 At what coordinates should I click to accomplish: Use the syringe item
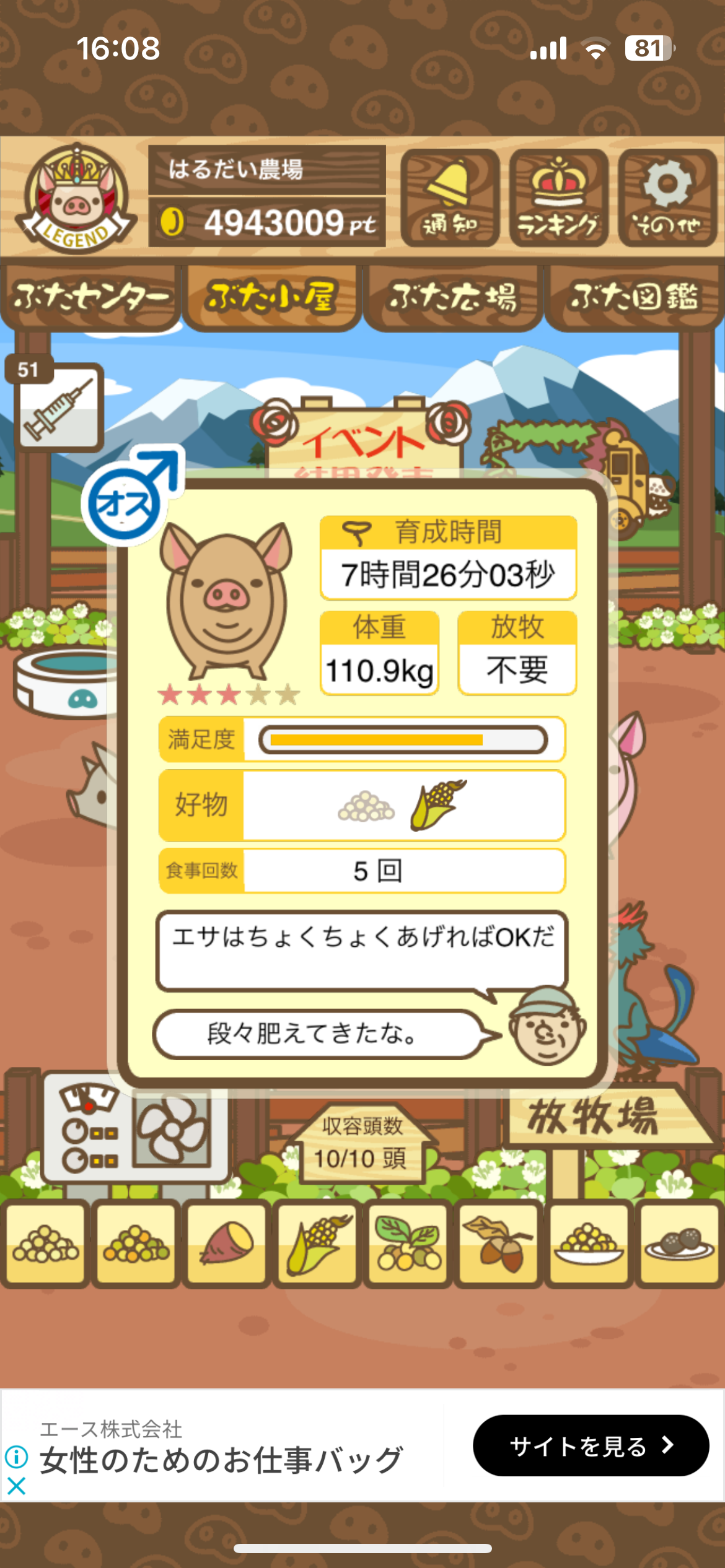(x=58, y=407)
